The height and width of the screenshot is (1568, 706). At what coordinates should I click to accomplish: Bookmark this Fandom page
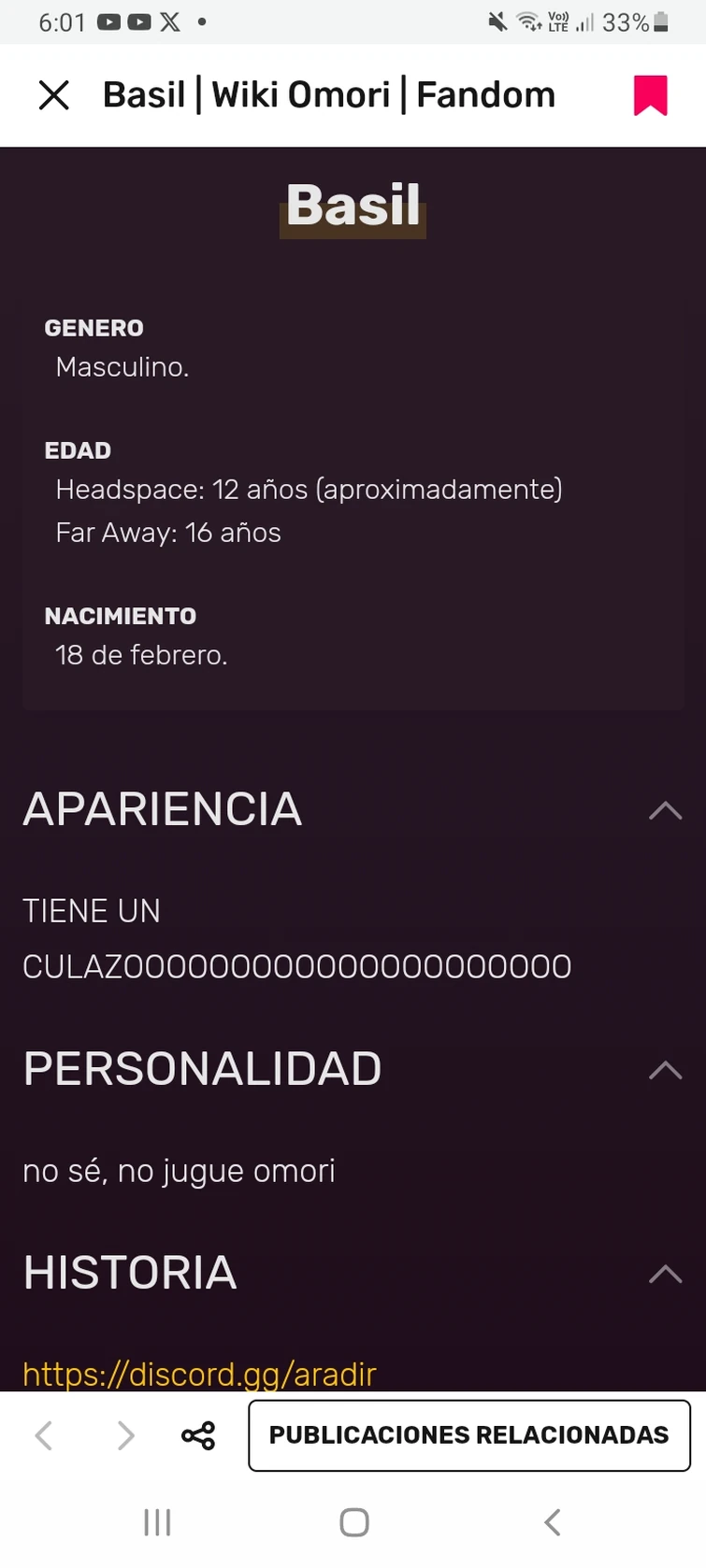pos(650,95)
